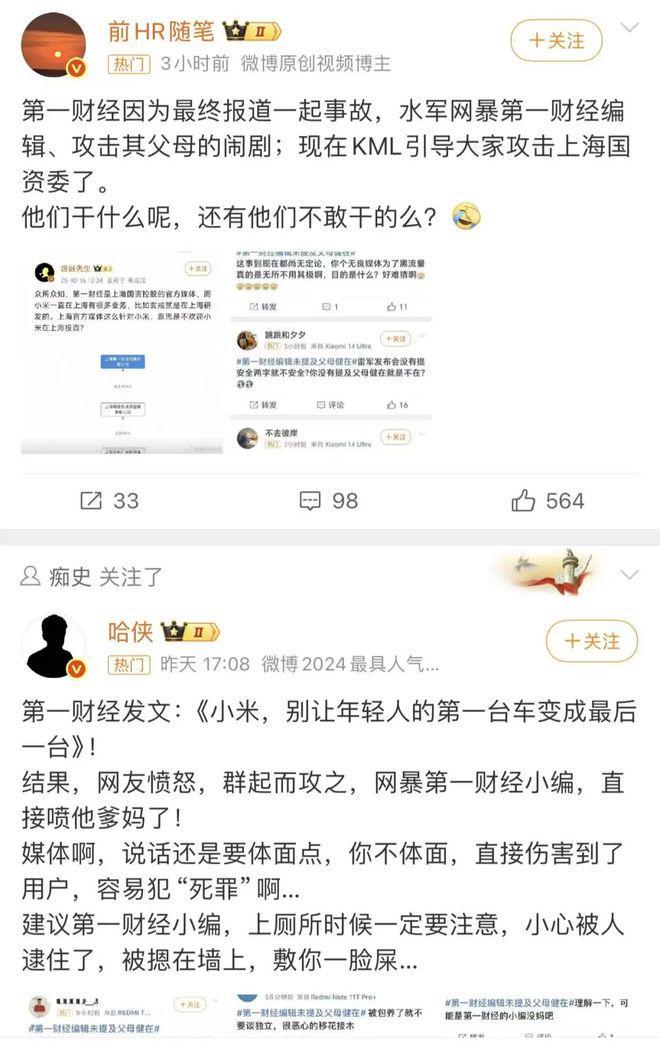Follow the 哈侠 account
The image size is (660, 1047).
click(x=591, y=641)
